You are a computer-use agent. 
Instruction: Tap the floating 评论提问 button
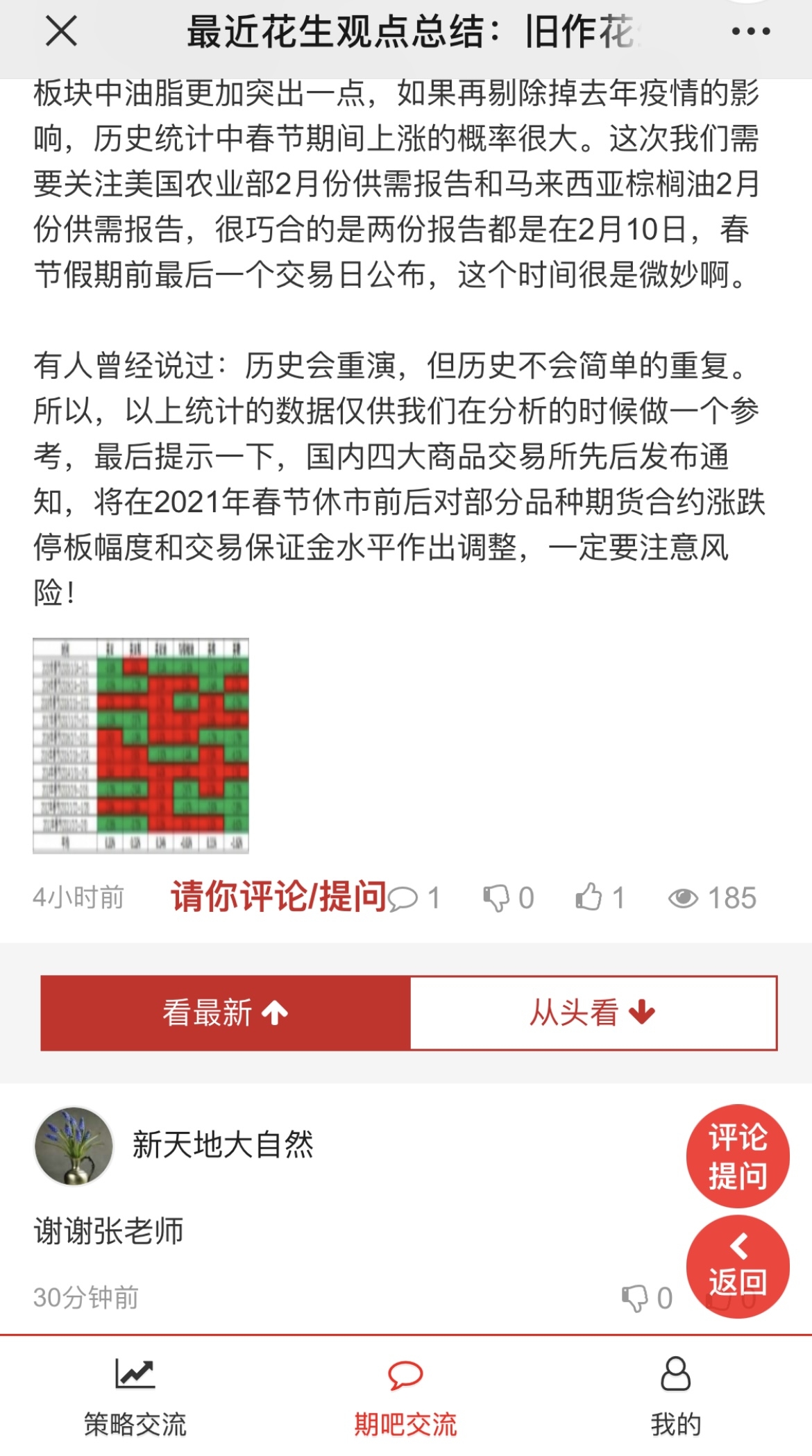tap(738, 1156)
